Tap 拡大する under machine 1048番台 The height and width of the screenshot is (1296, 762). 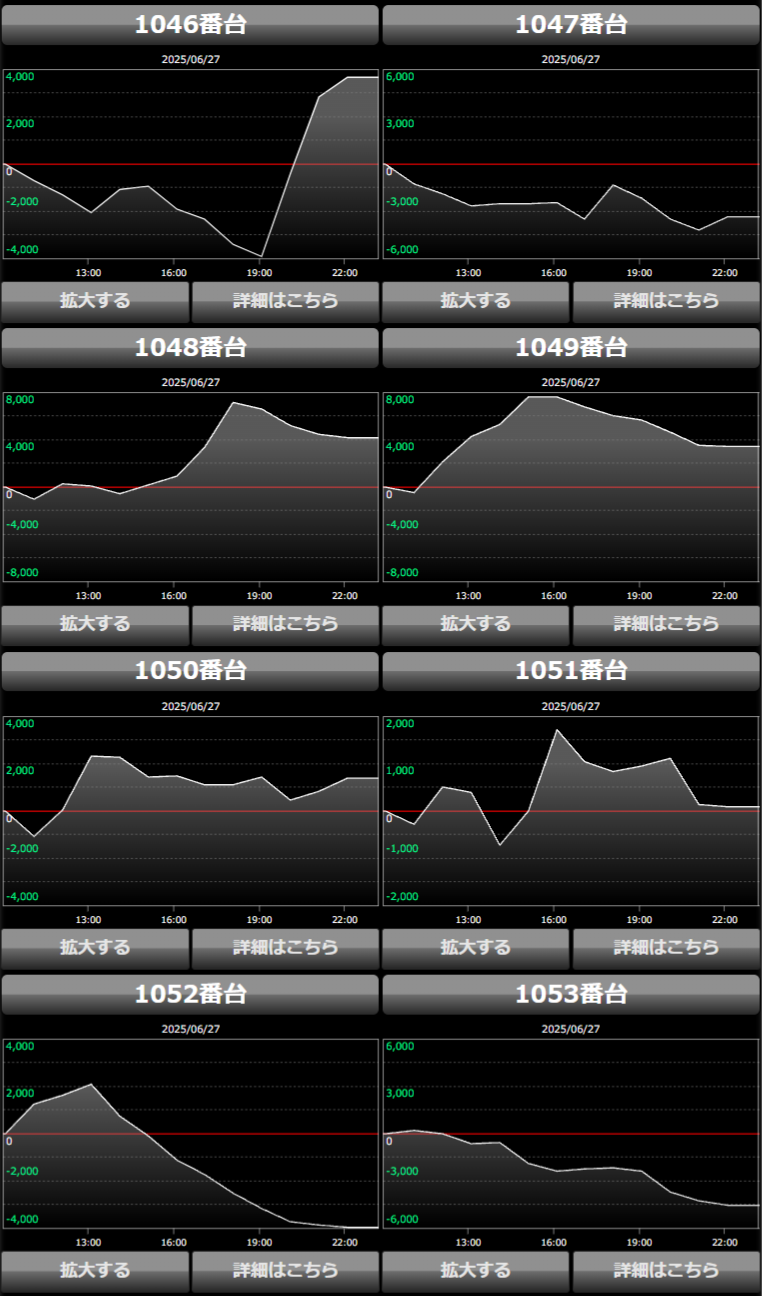95,623
